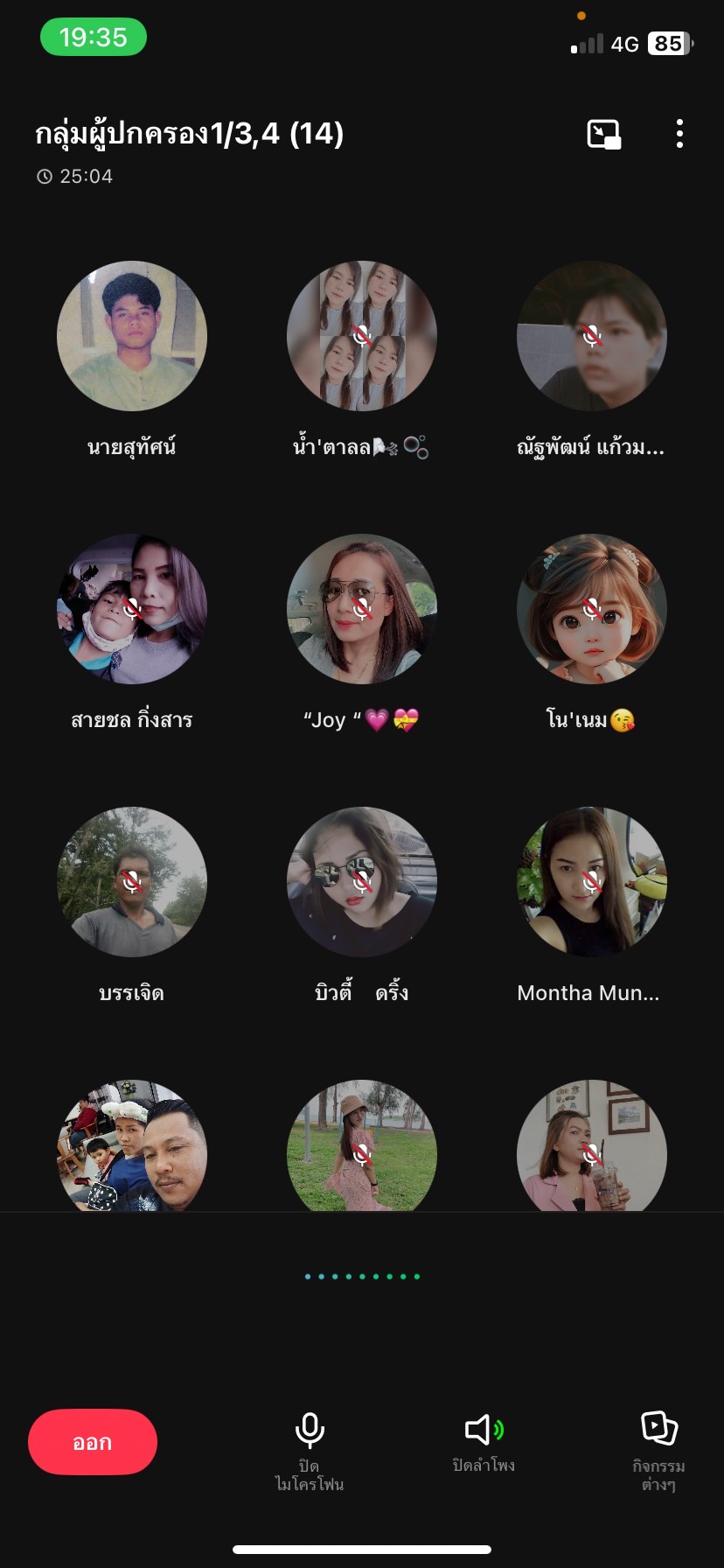Leave the call with red ออก button
Viewport: 724px width, 1568px height.
pos(93,1442)
